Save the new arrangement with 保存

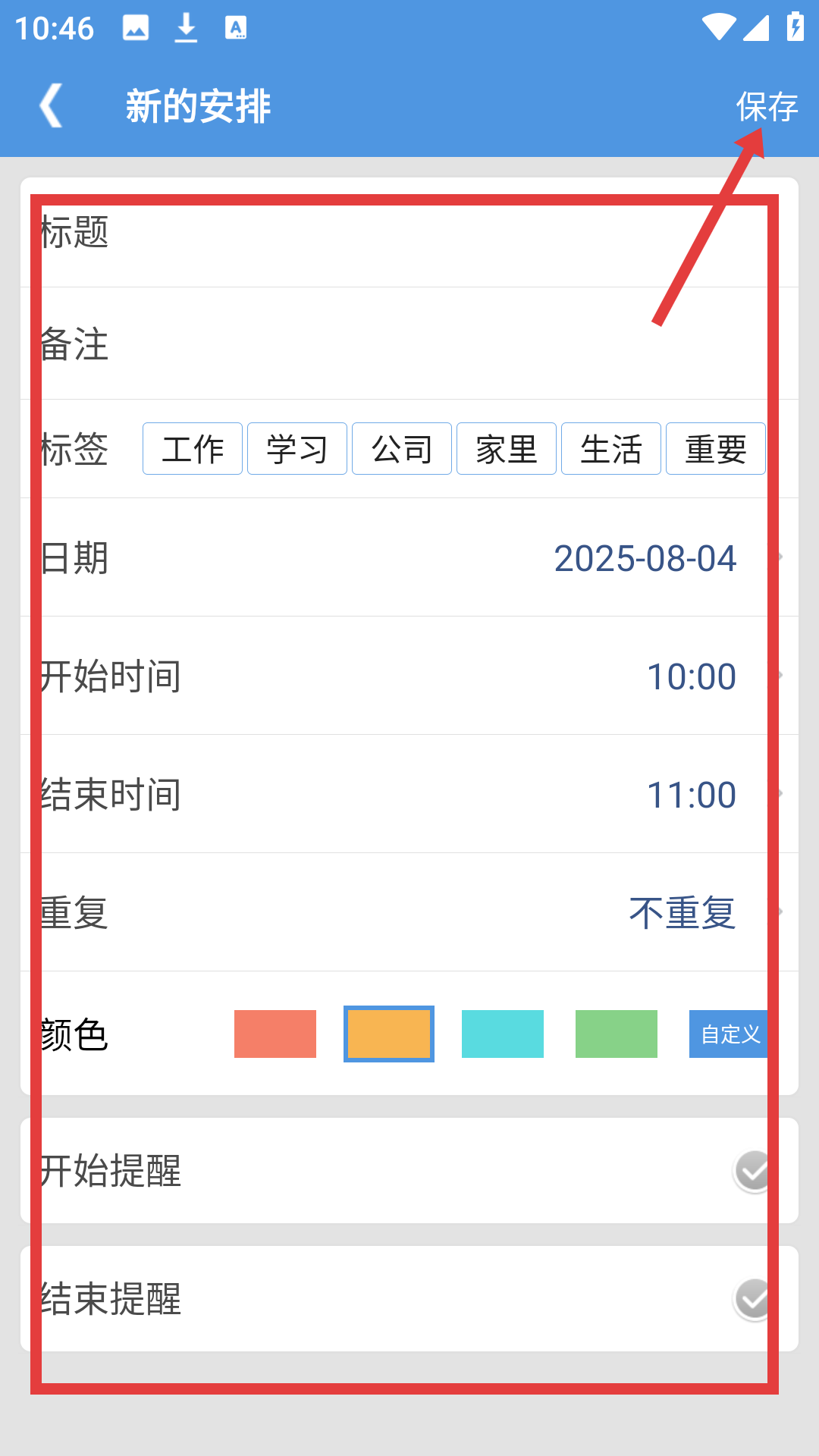[x=767, y=106]
